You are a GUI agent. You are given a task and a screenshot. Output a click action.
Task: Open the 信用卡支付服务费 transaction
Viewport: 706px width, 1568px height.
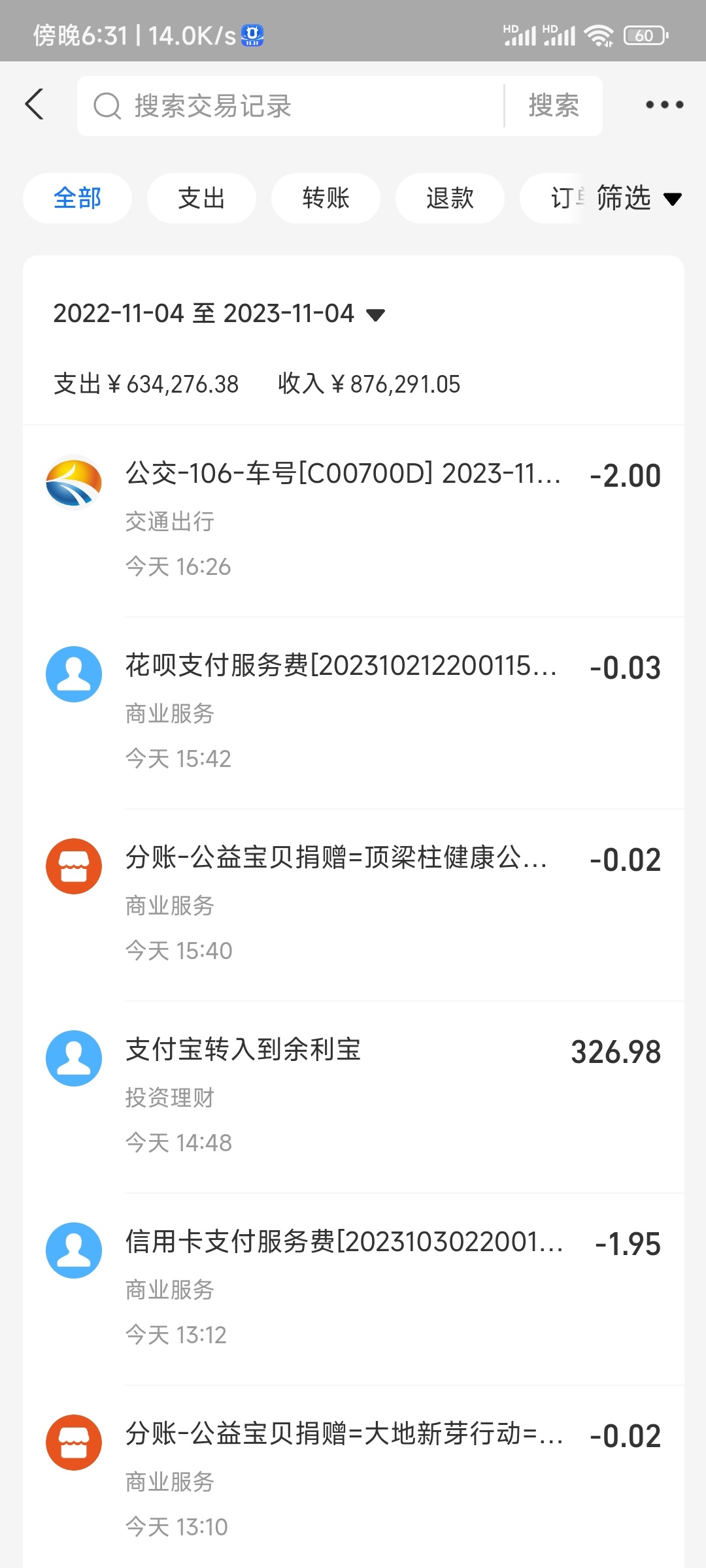tap(354, 1289)
